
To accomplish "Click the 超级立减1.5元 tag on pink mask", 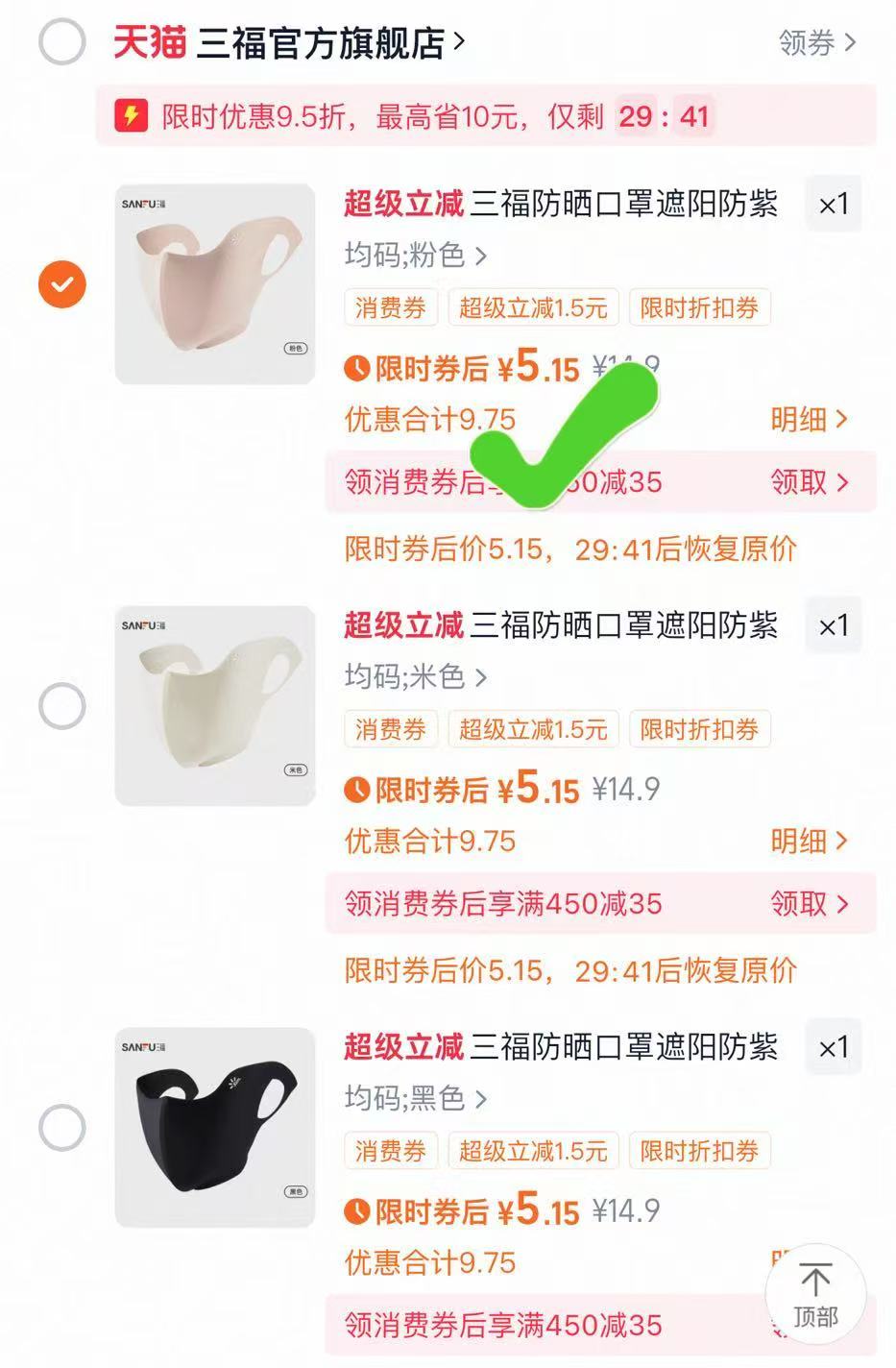I will pyautogui.click(x=534, y=307).
